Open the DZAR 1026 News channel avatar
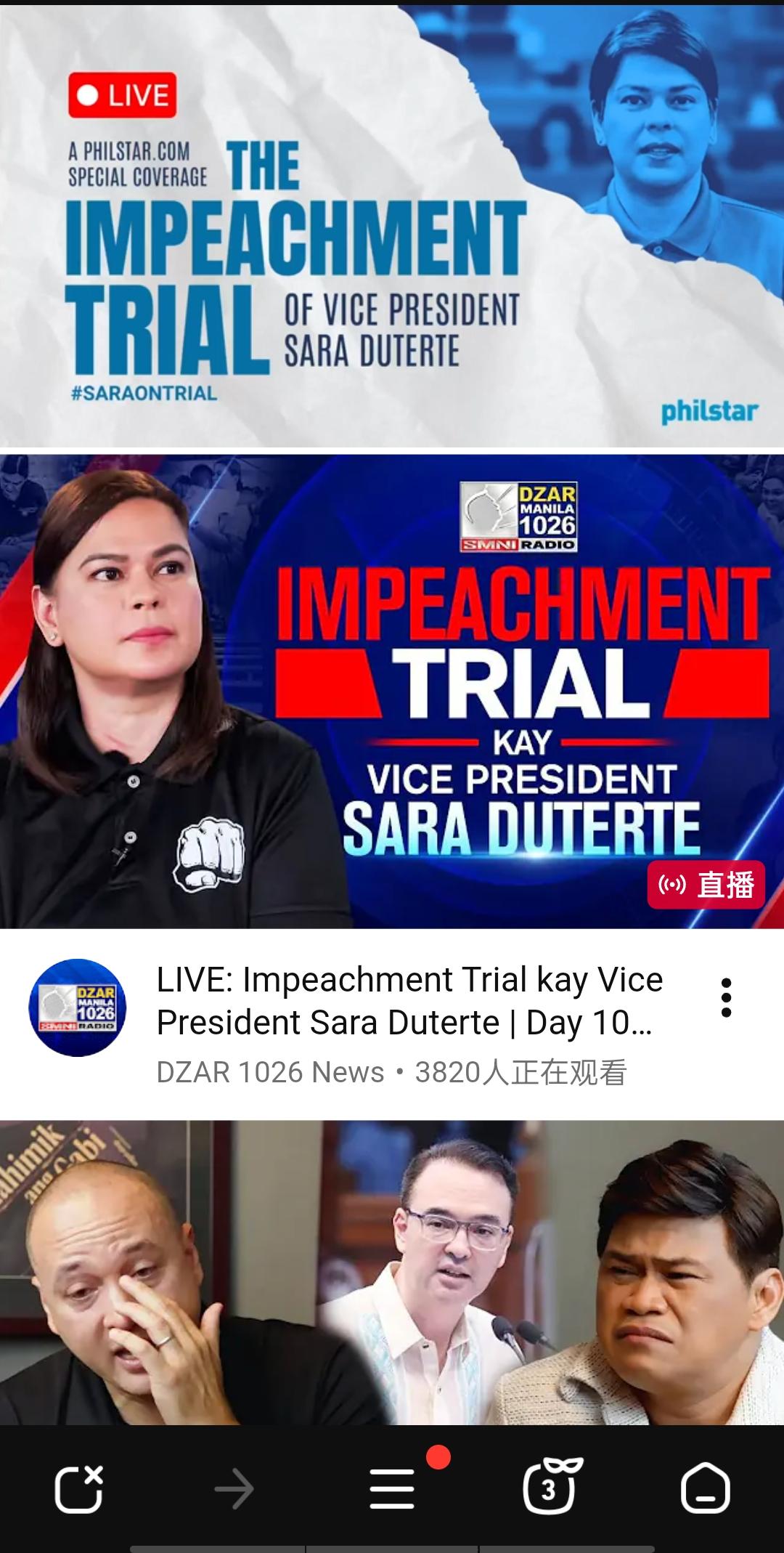The width and height of the screenshot is (784, 1553). click(x=78, y=1007)
